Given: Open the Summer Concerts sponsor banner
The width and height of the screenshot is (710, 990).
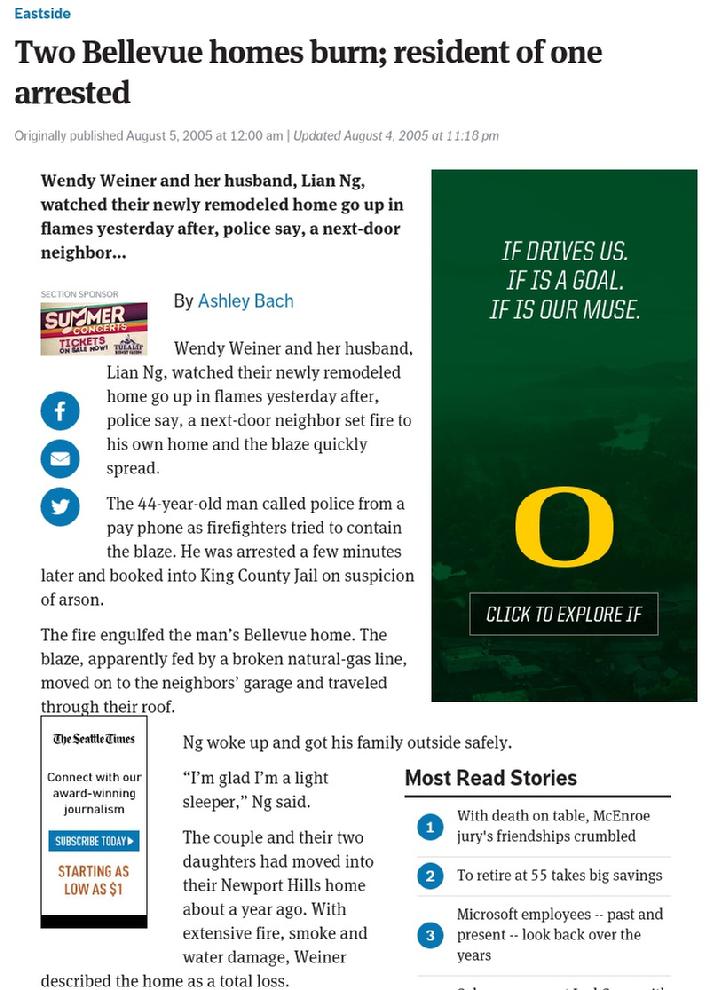Looking at the screenshot, I should 94,328.
